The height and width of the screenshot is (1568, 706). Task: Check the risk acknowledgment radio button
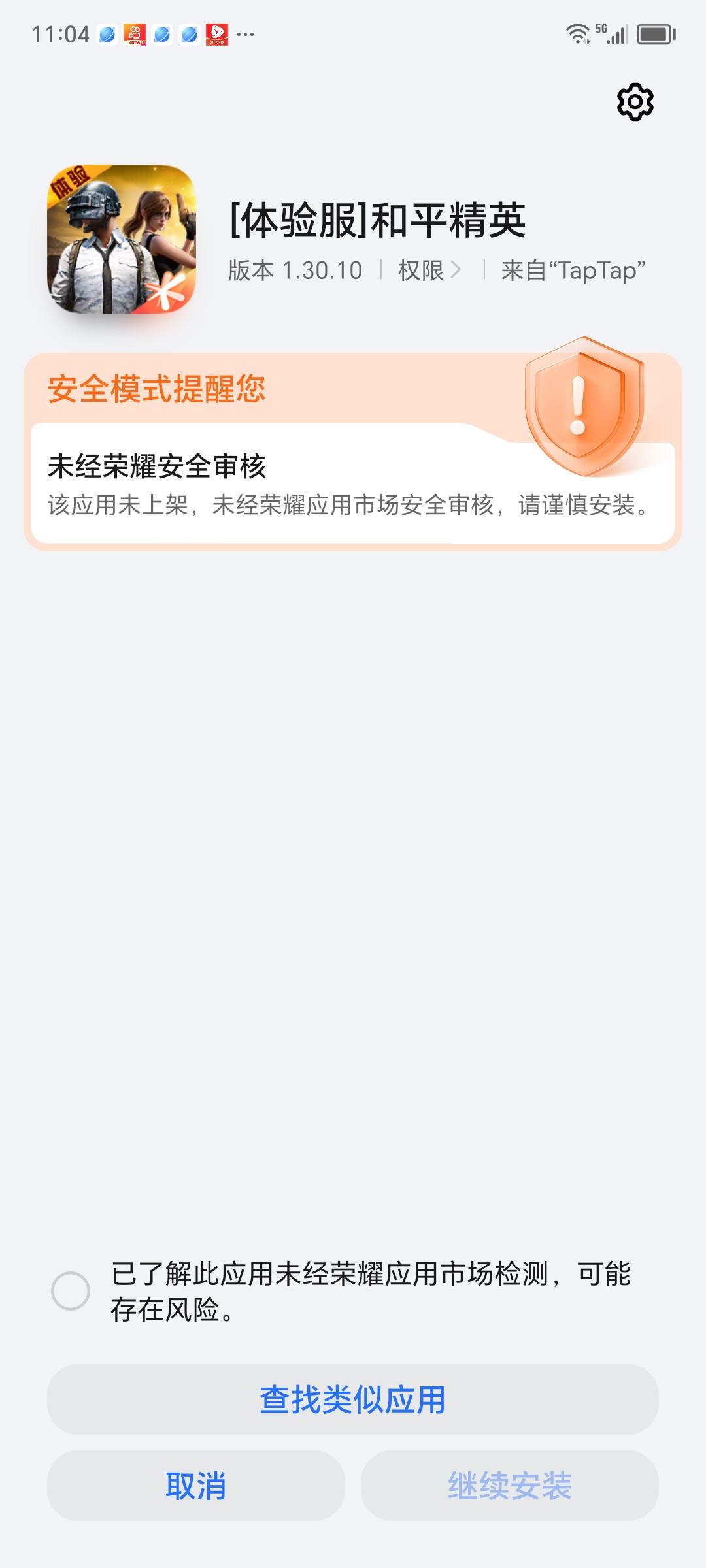click(71, 1291)
